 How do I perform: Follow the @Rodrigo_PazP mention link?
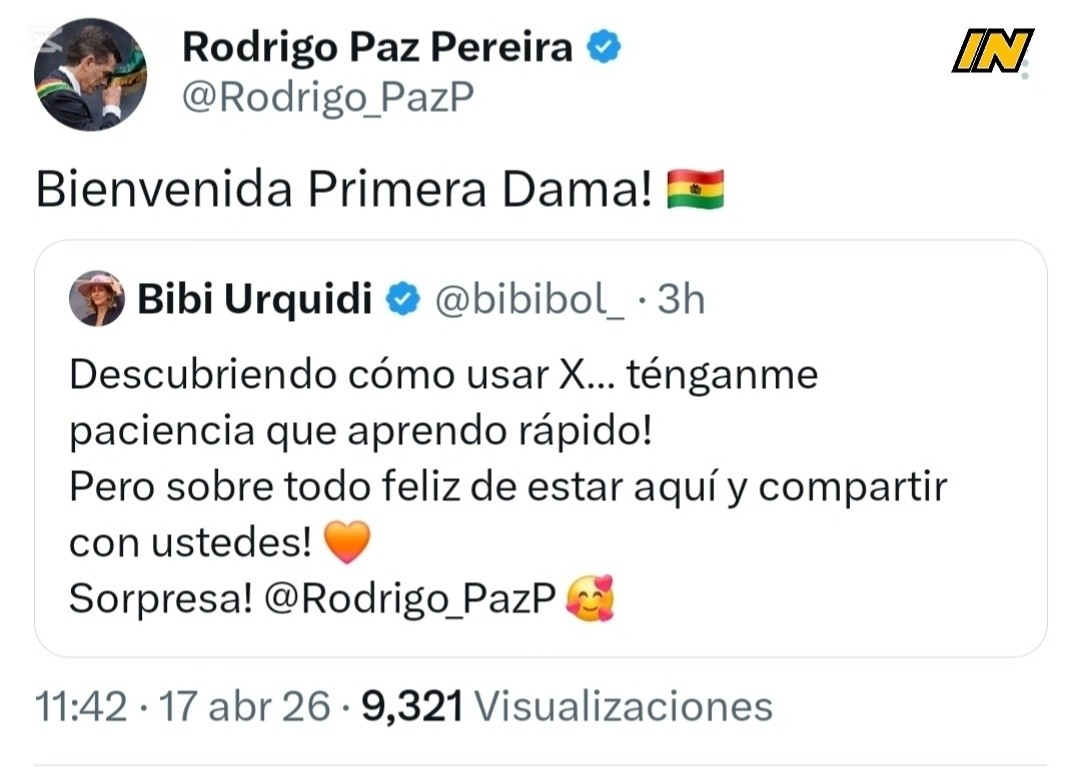(409, 599)
